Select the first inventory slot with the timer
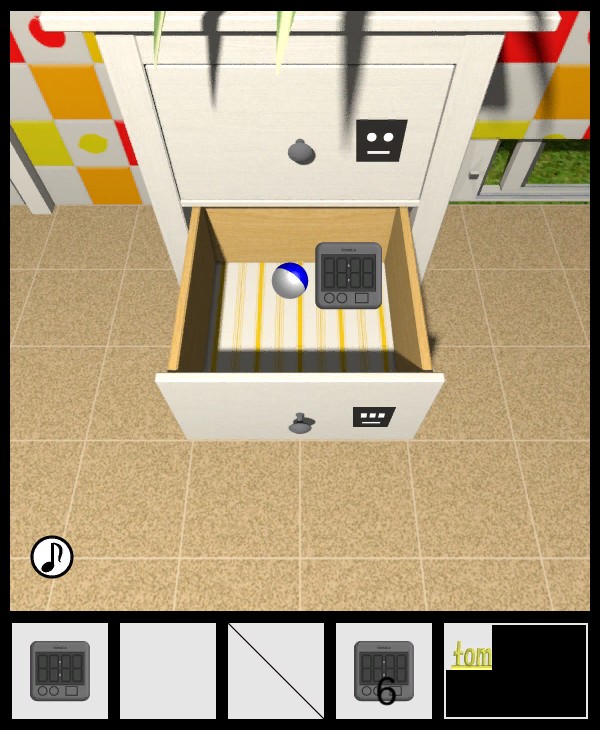Image resolution: width=600 pixels, height=730 pixels. [x=60, y=670]
